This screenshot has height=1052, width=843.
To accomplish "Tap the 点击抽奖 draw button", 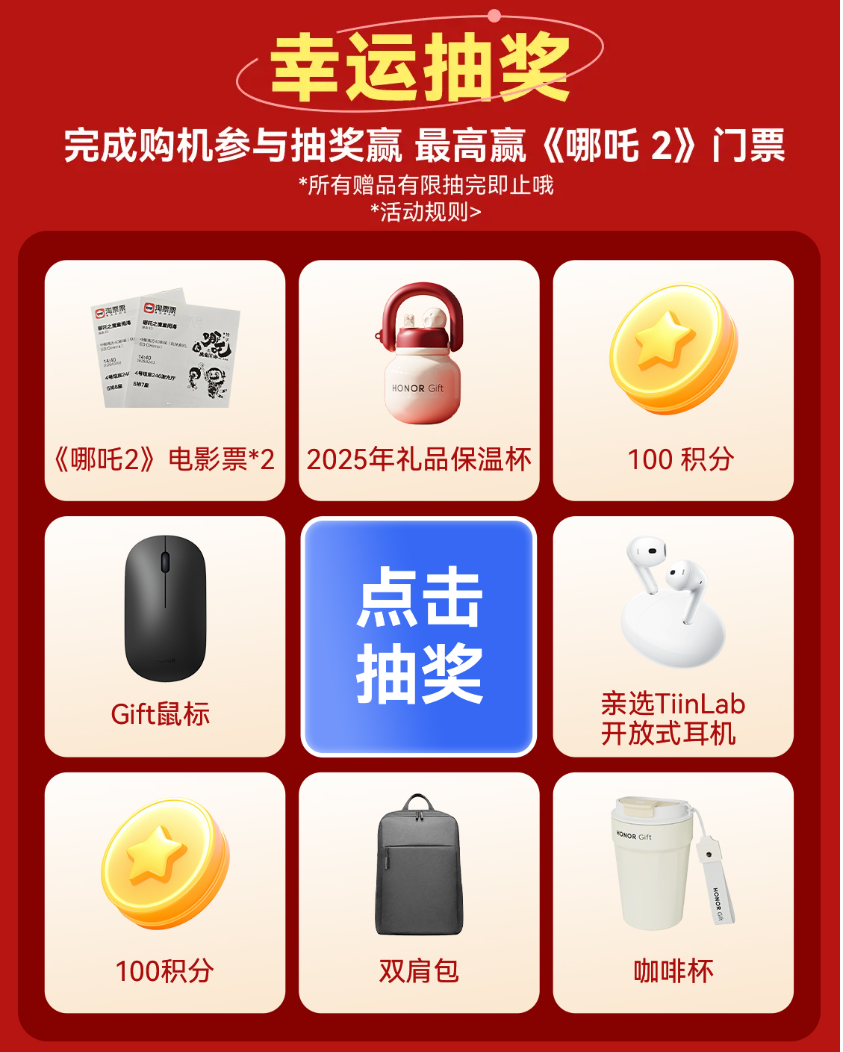I will 419,636.
